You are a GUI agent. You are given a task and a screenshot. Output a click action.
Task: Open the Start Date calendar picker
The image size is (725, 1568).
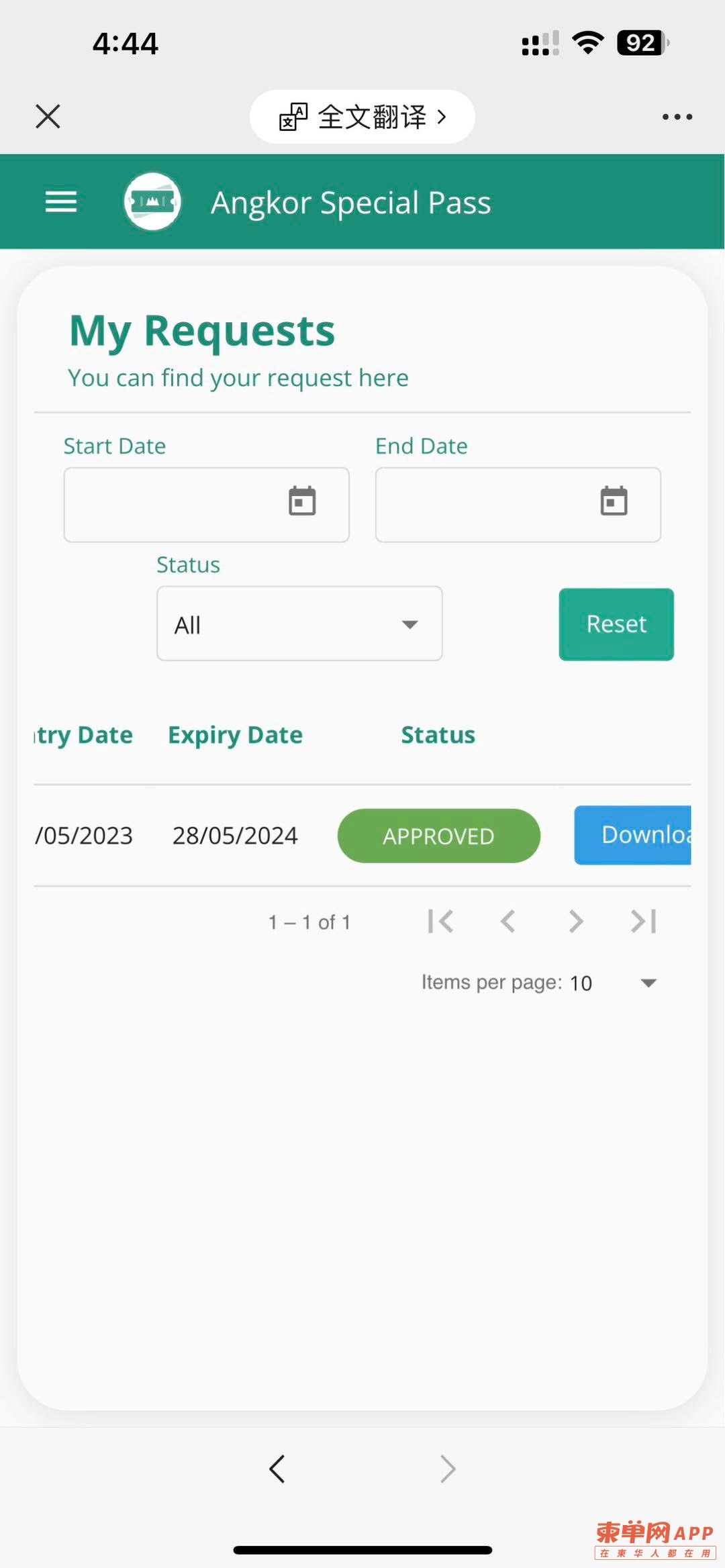pos(302,501)
